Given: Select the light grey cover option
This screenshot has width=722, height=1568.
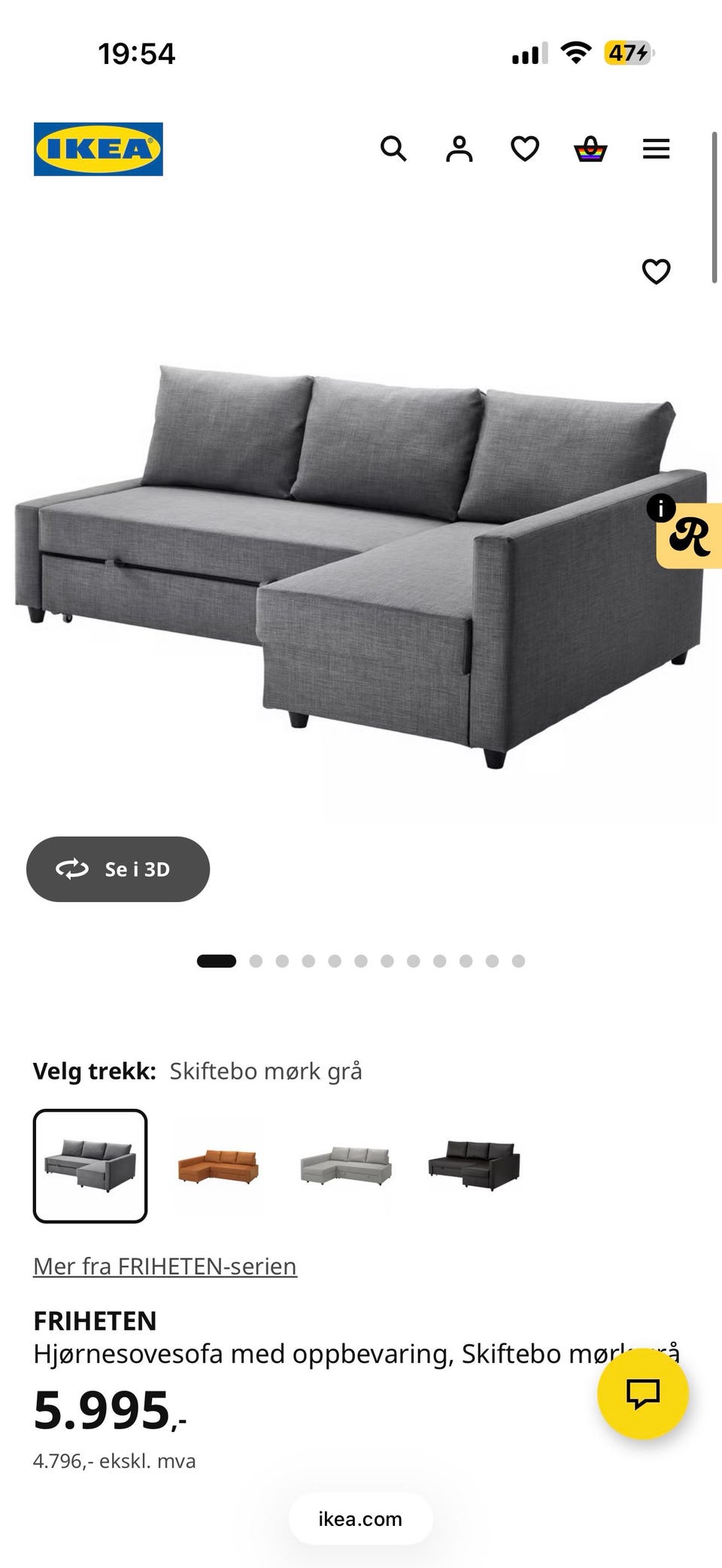Looking at the screenshot, I should 346,1166.
